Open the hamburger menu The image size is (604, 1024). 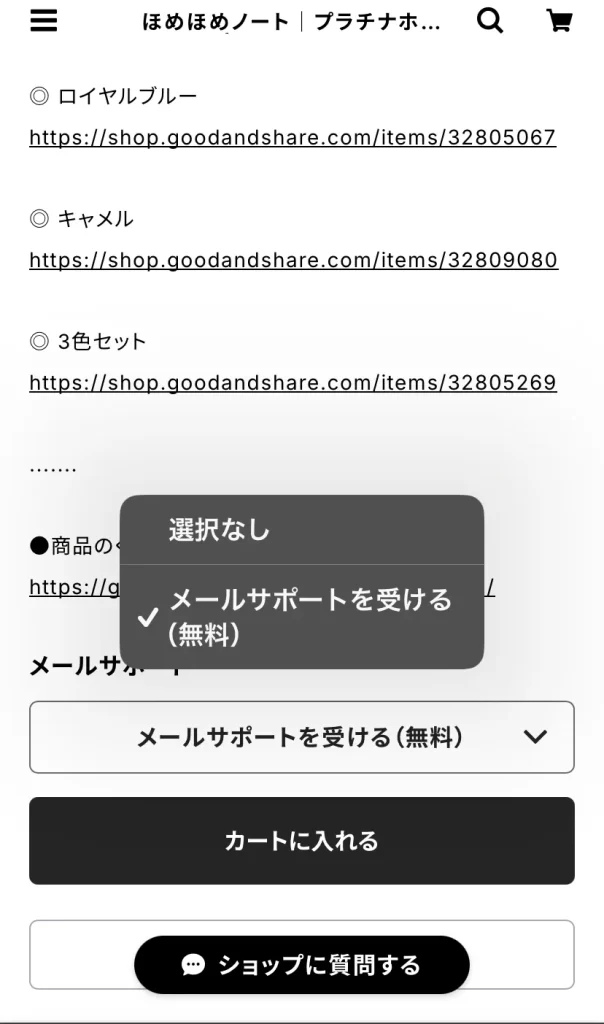click(44, 21)
